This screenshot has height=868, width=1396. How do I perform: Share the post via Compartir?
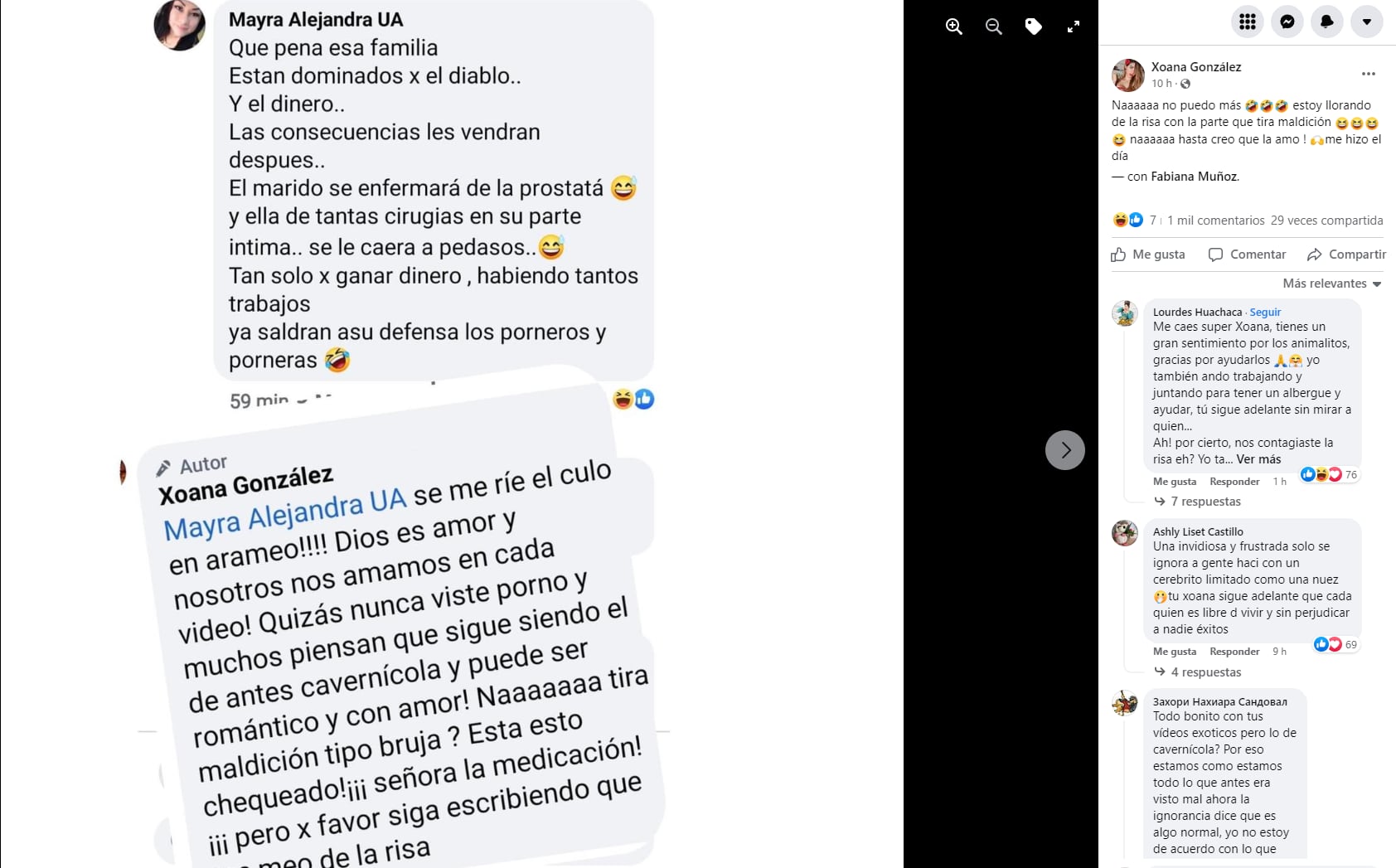(x=1347, y=255)
